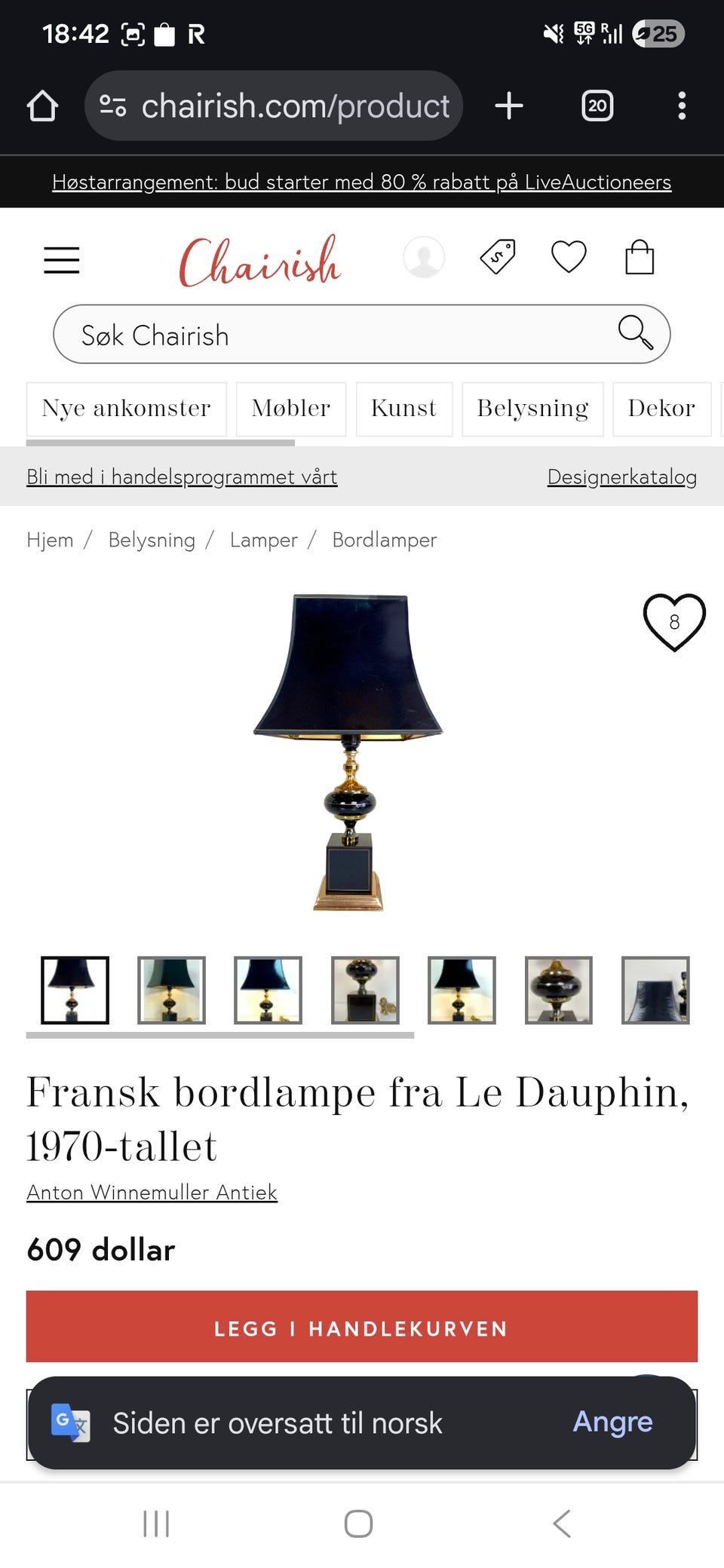
Task: Click the 'Bordlamper' breadcrumb
Action: pos(384,540)
